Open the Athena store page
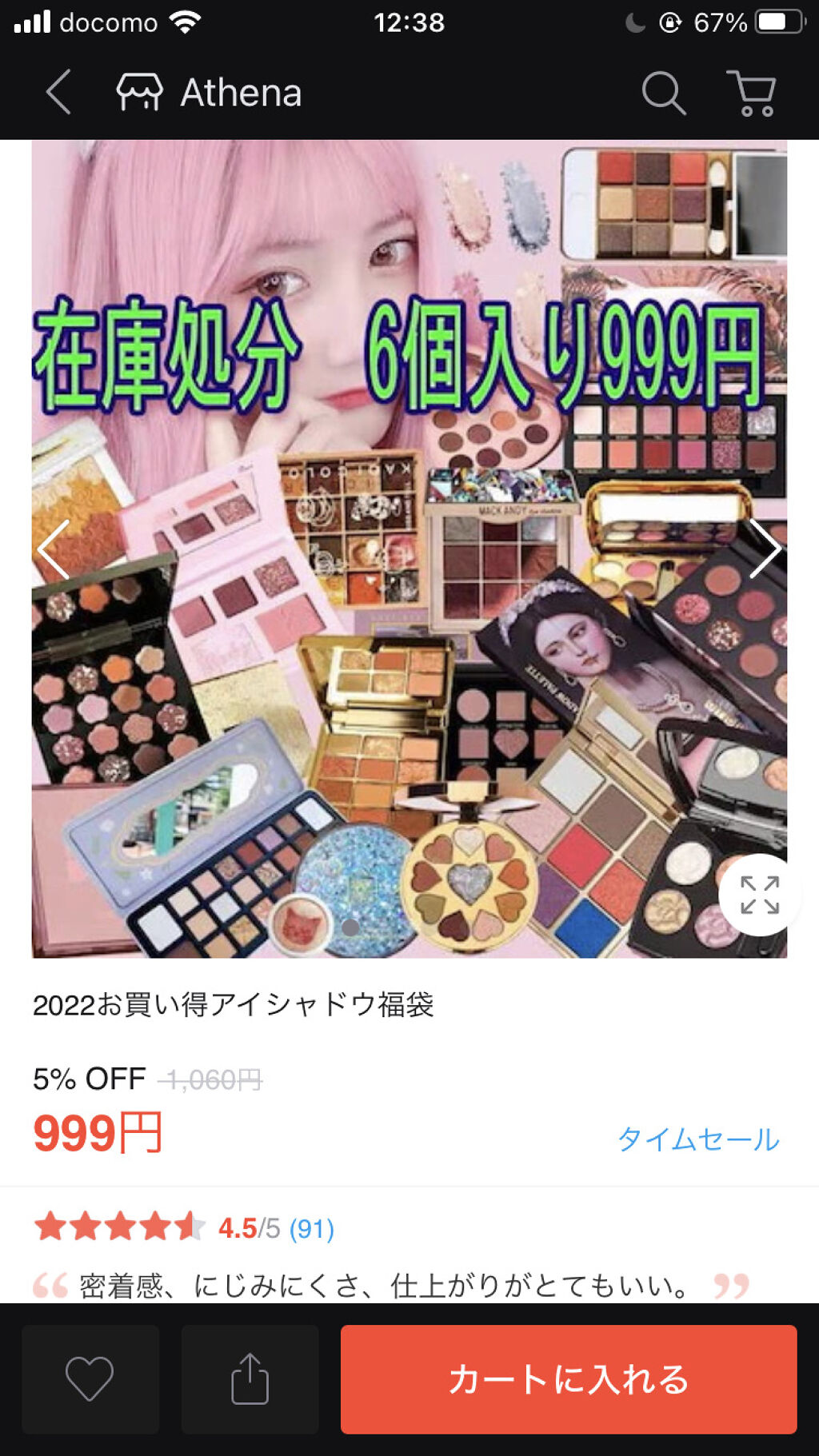Viewport: 819px width, 1456px height. coord(240,93)
